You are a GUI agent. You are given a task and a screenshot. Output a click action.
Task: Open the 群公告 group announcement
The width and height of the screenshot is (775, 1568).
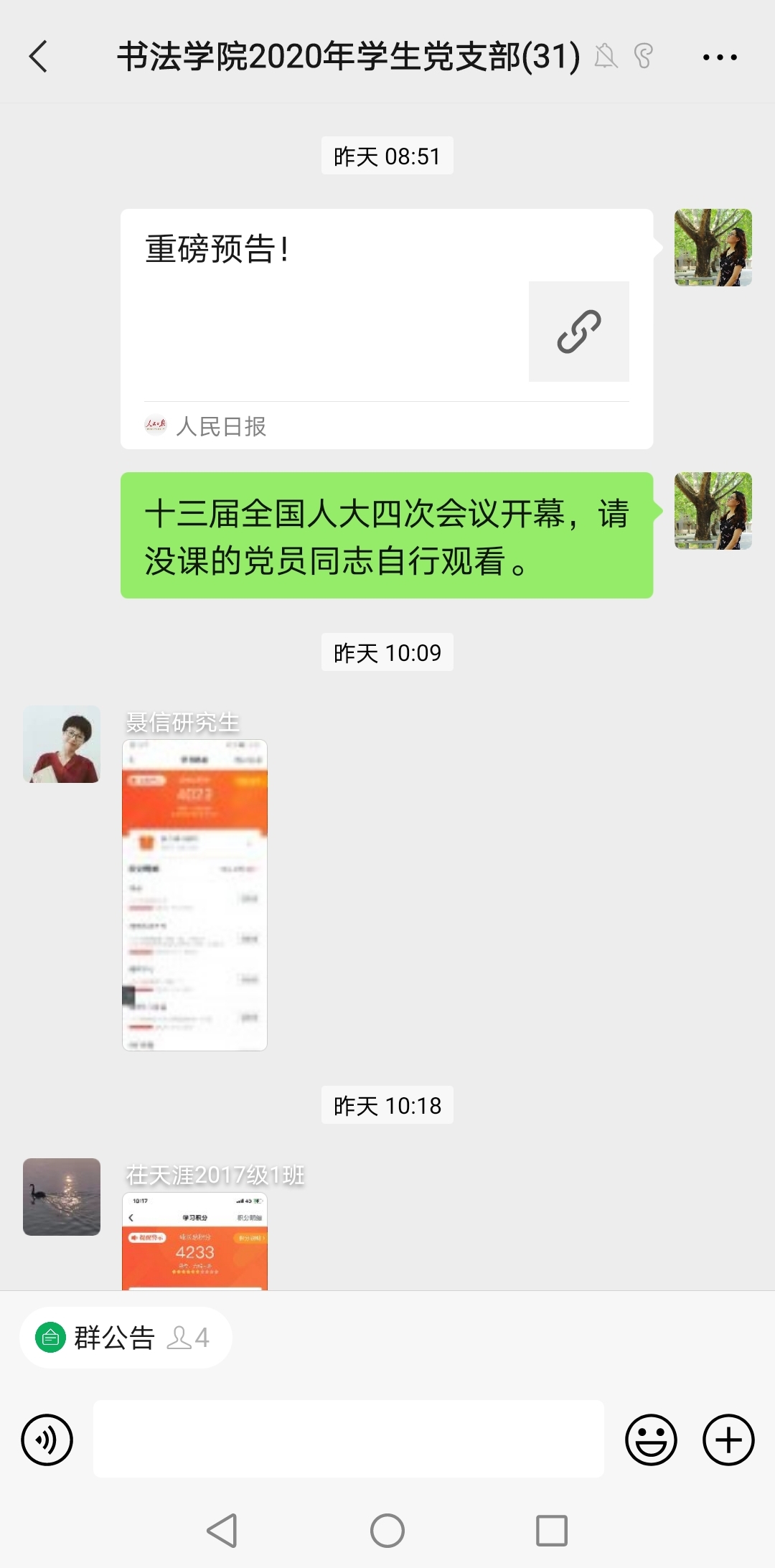[126, 1338]
